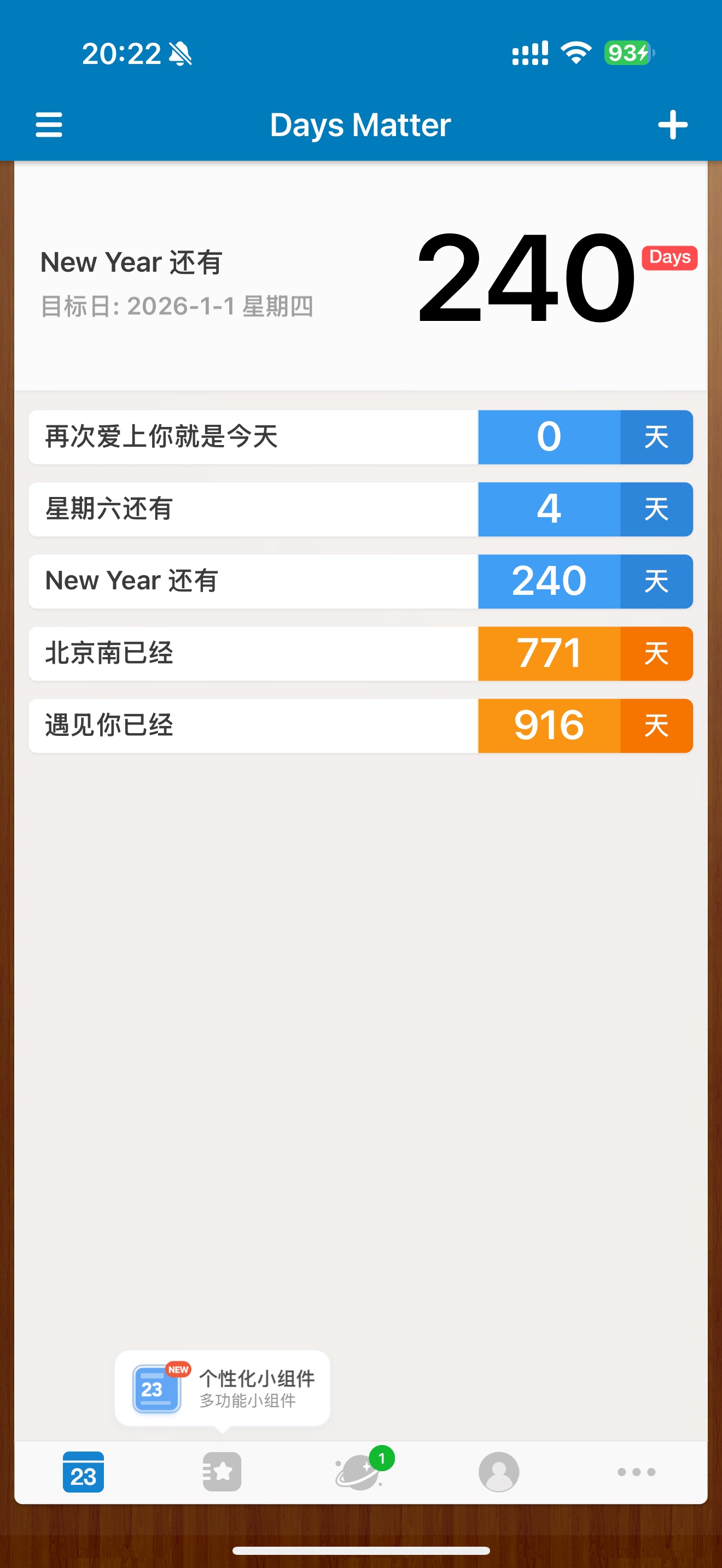
Task: Open the 遇见你已经 event row
Action: (360, 726)
